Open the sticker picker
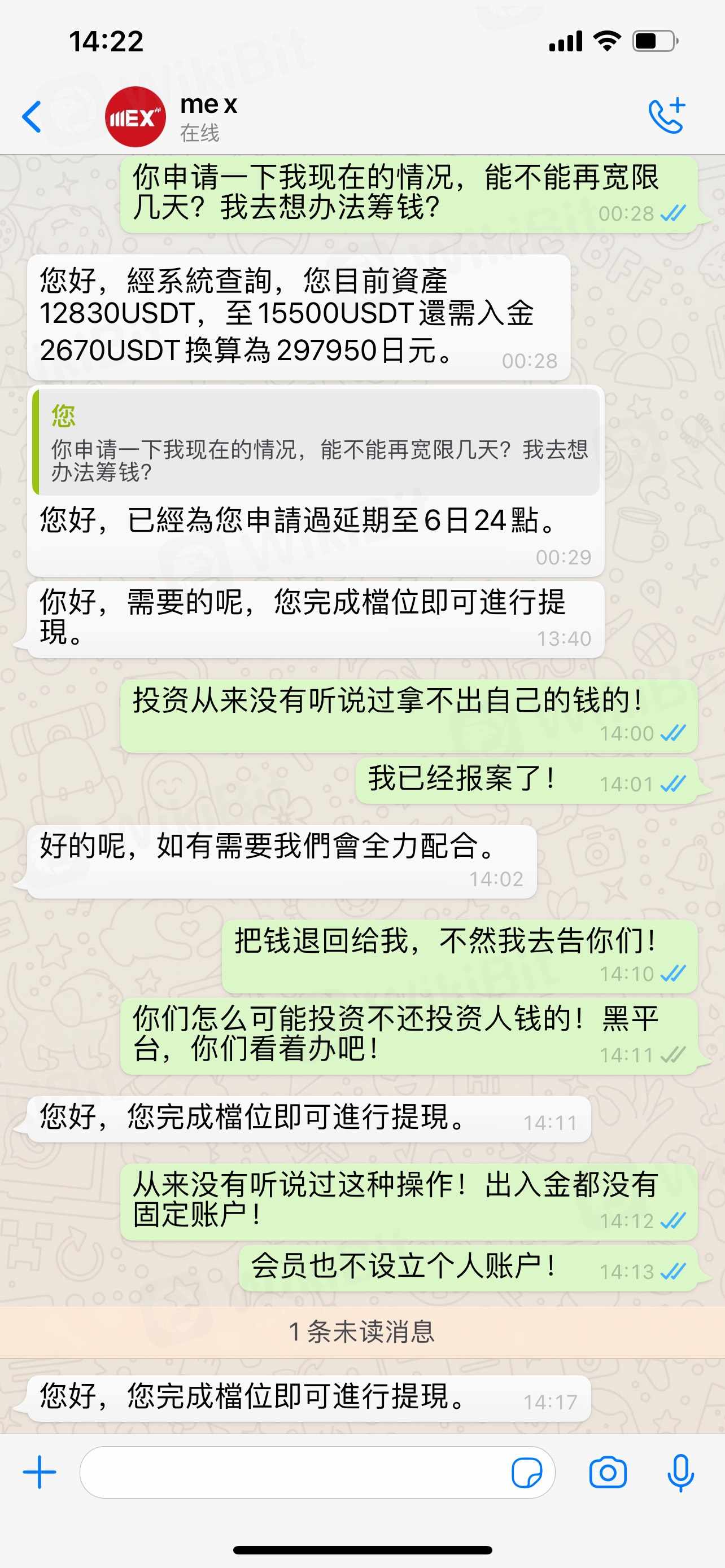725x1568 pixels. coord(527,1473)
